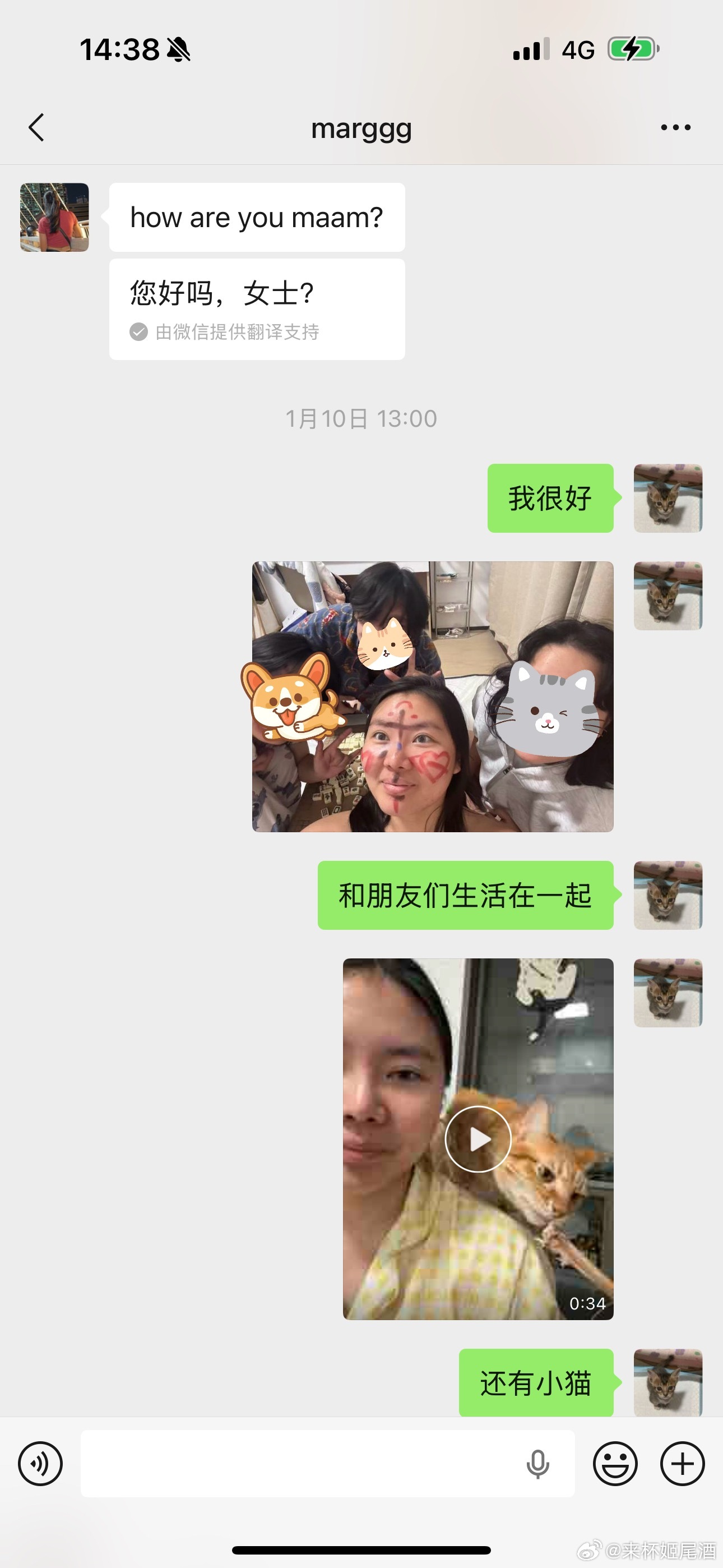Focus the message text field
The width and height of the screenshot is (723, 1568).
pos(298,1463)
